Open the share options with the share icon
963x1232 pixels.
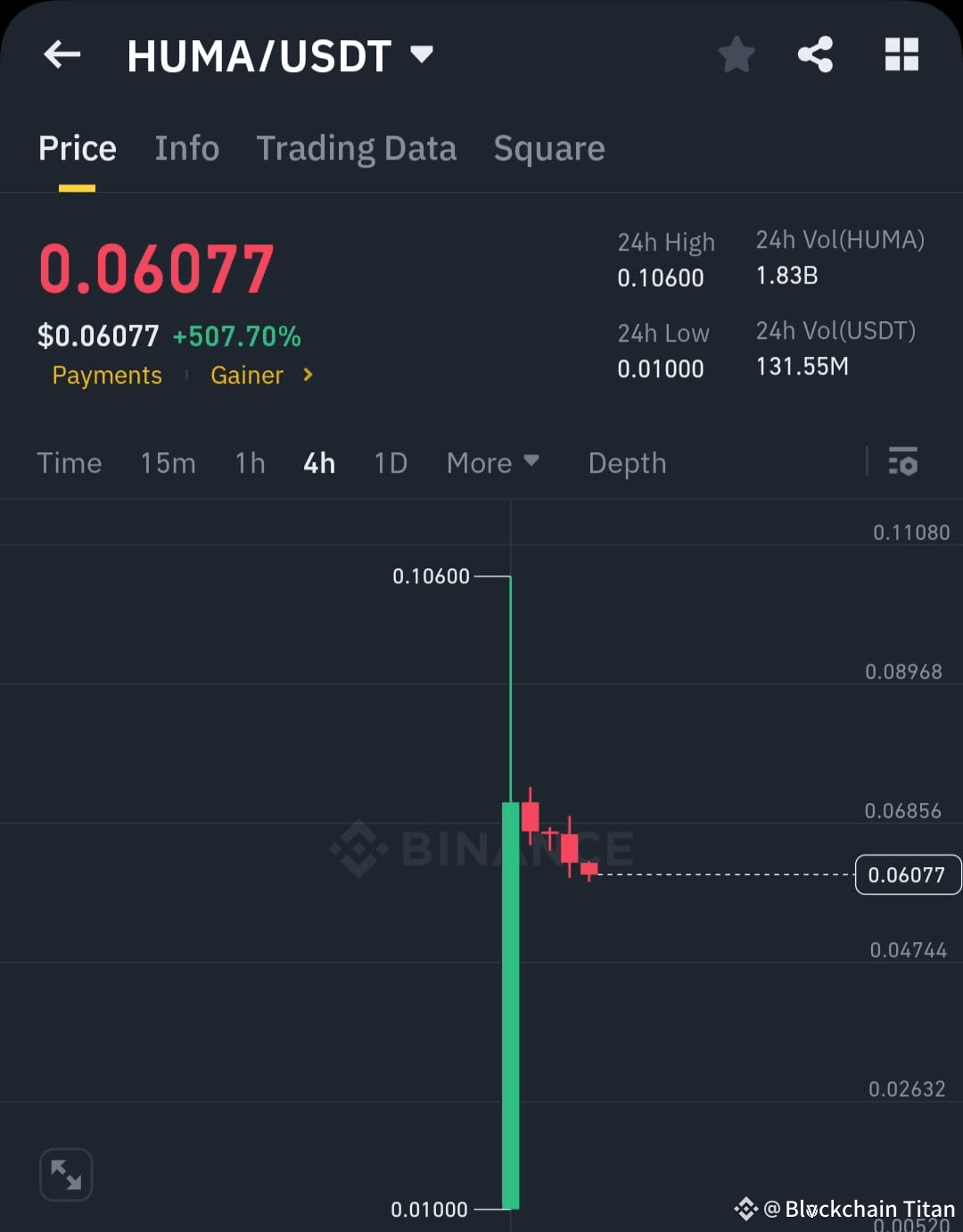[x=816, y=54]
